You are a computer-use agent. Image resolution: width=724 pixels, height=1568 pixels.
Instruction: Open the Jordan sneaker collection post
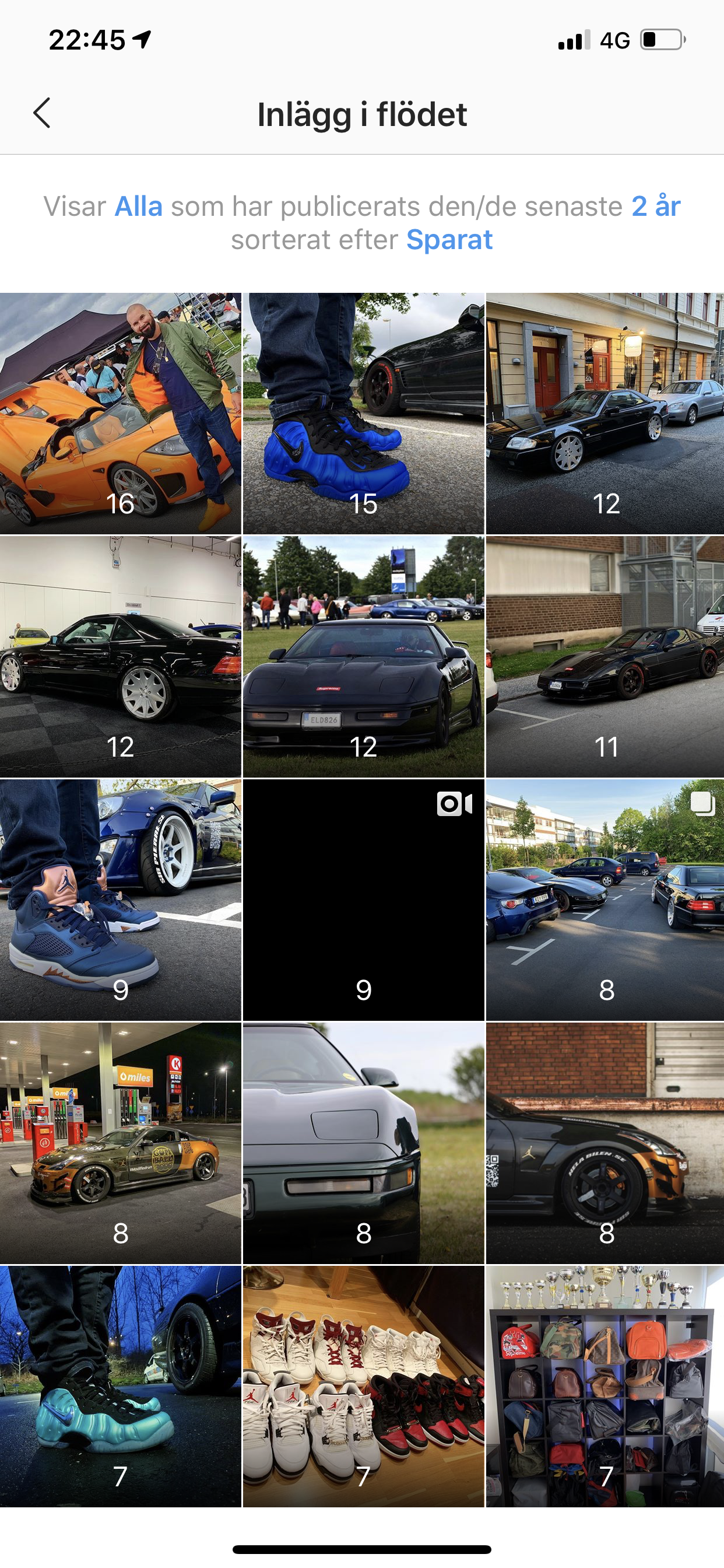click(x=363, y=1386)
